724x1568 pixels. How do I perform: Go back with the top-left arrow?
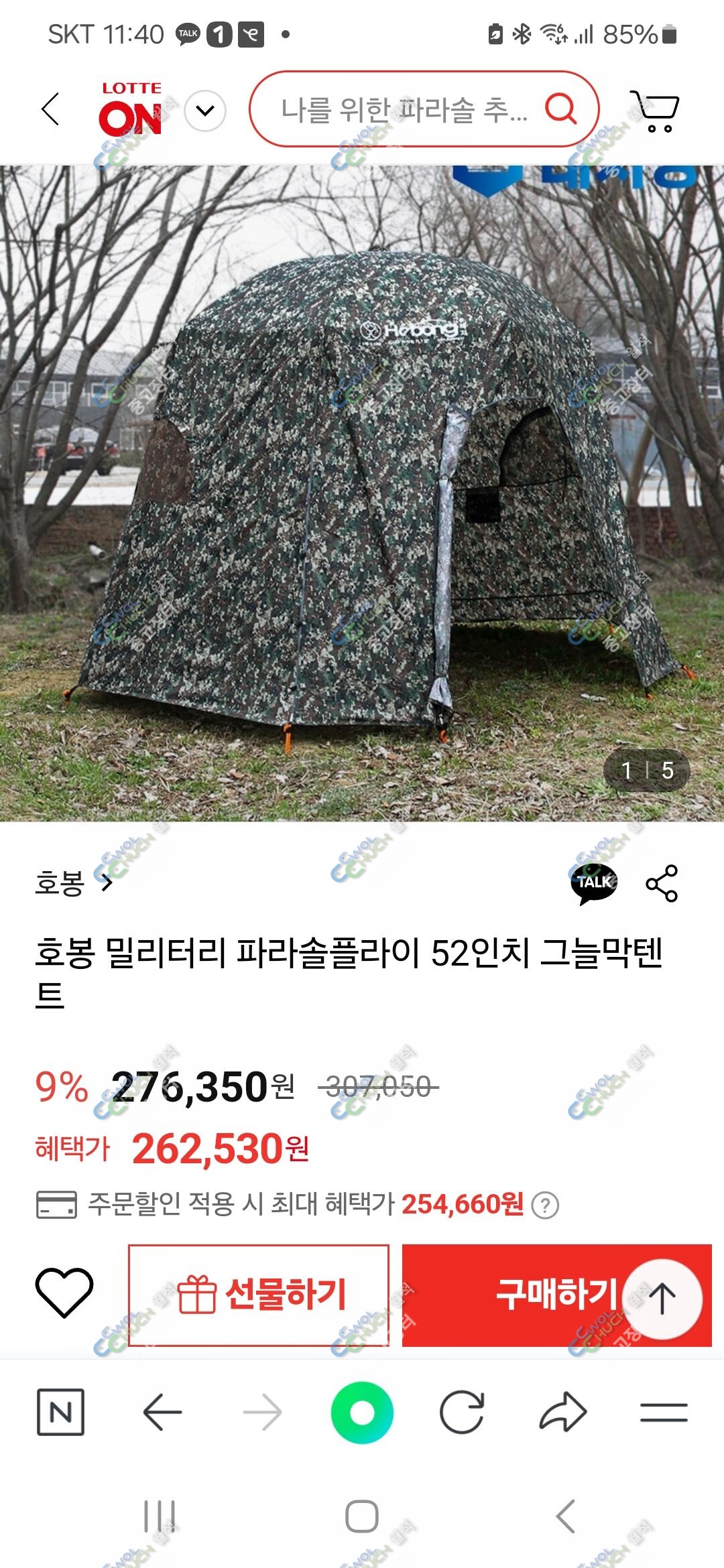51,109
